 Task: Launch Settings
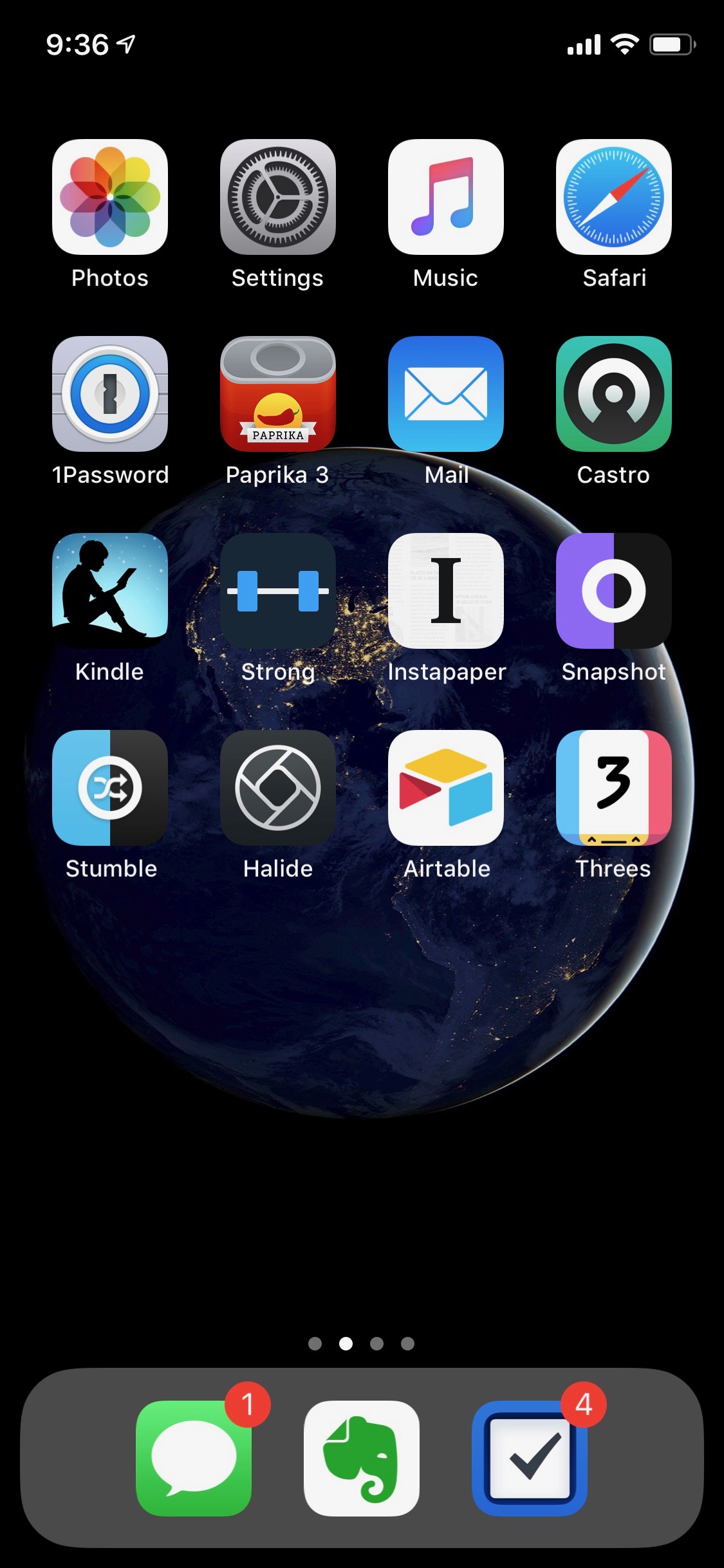[278, 197]
